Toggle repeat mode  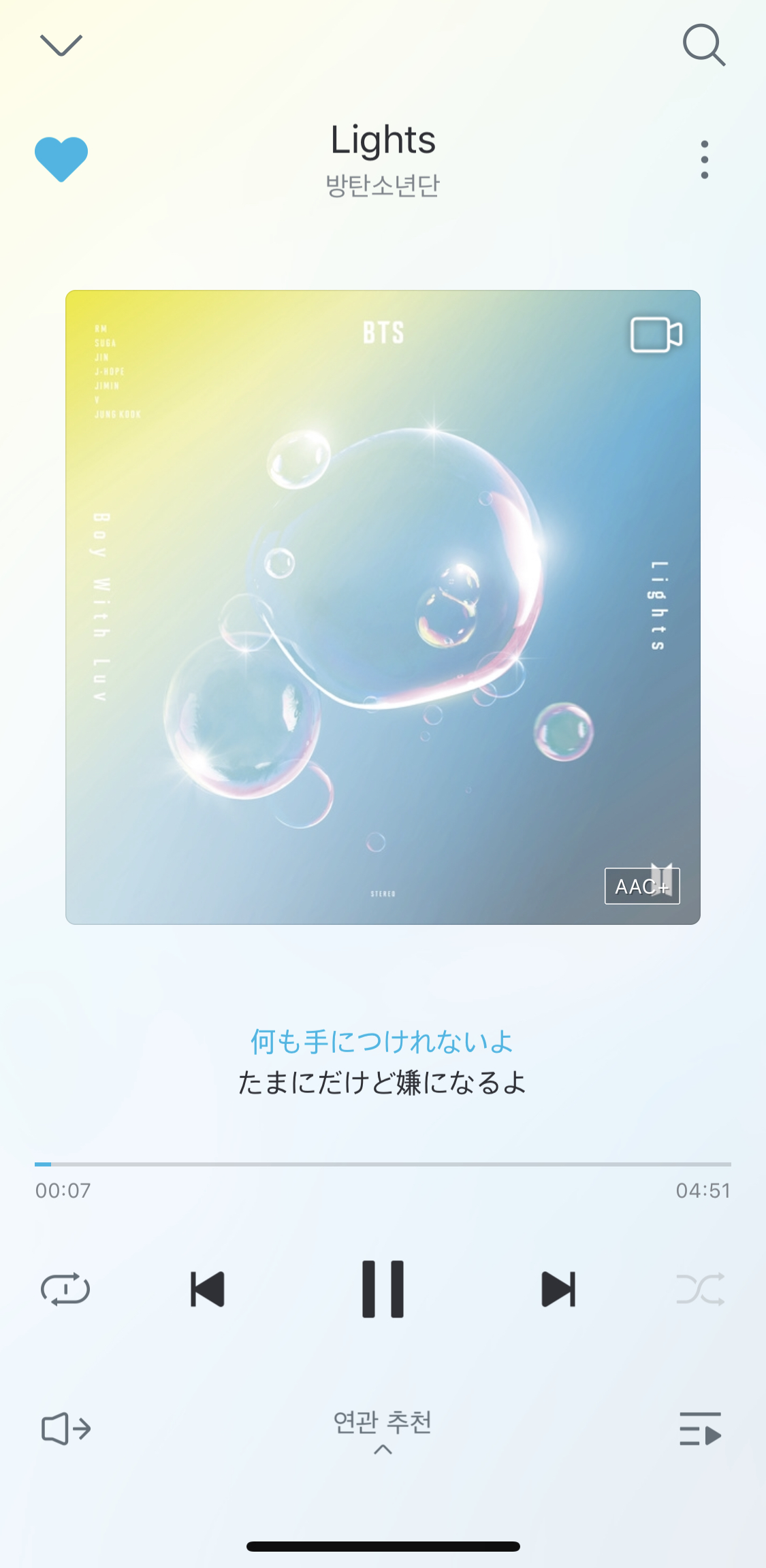pyautogui.click(x=65, y=1289)
